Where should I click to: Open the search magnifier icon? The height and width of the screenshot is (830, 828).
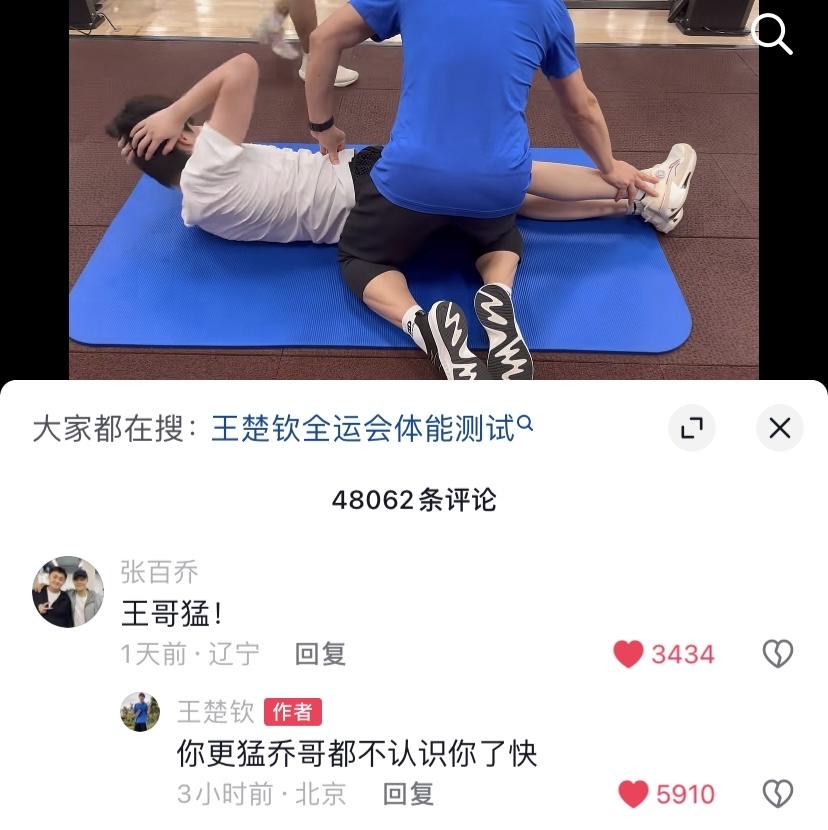(x=771, y=34)
